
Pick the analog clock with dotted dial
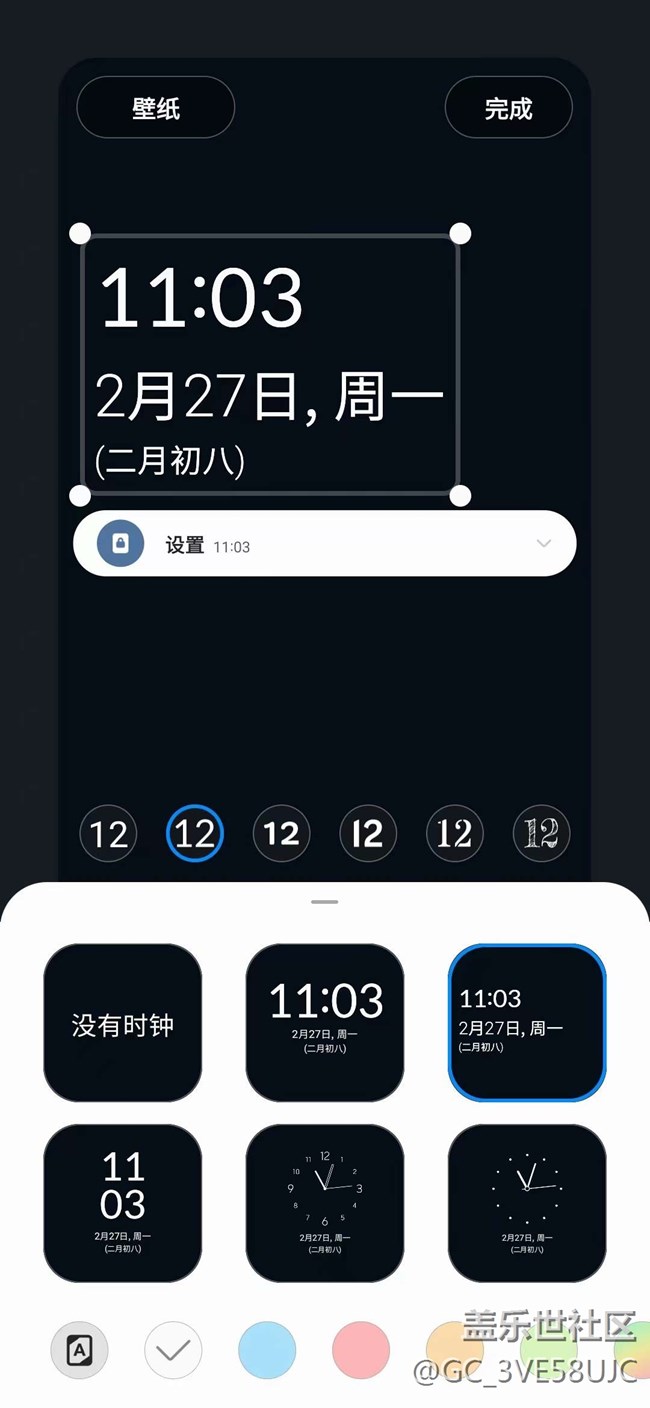coord(527,1203)
